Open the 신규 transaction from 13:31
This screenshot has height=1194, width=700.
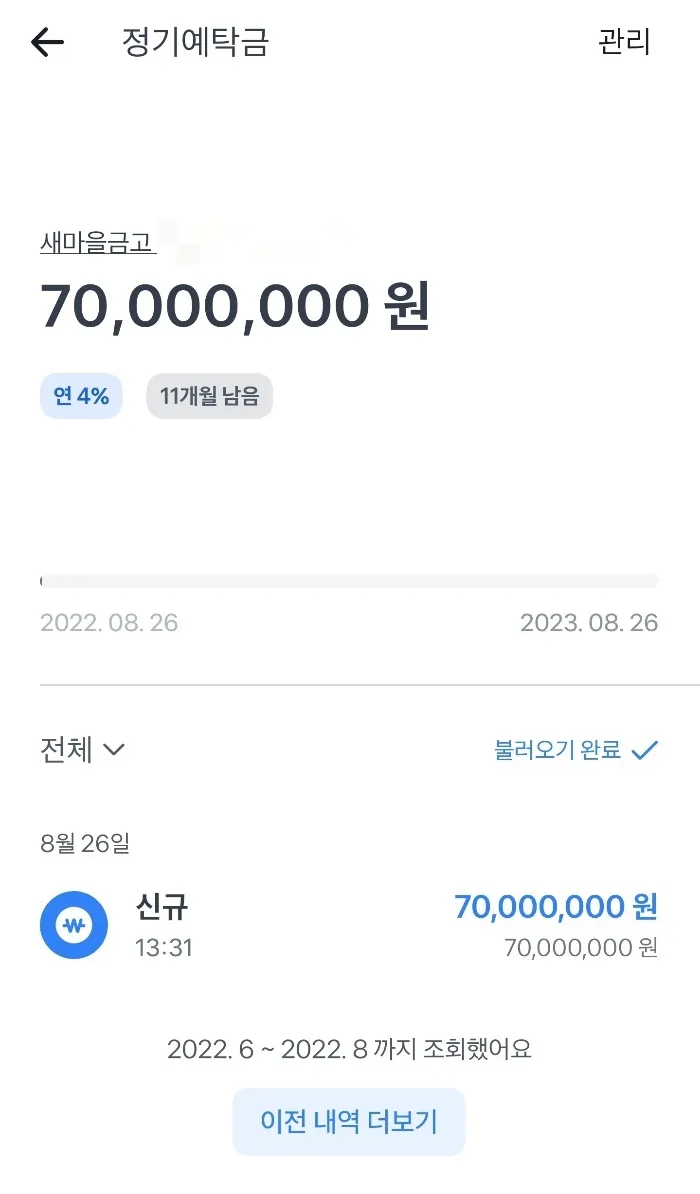(x=349, y=925)
